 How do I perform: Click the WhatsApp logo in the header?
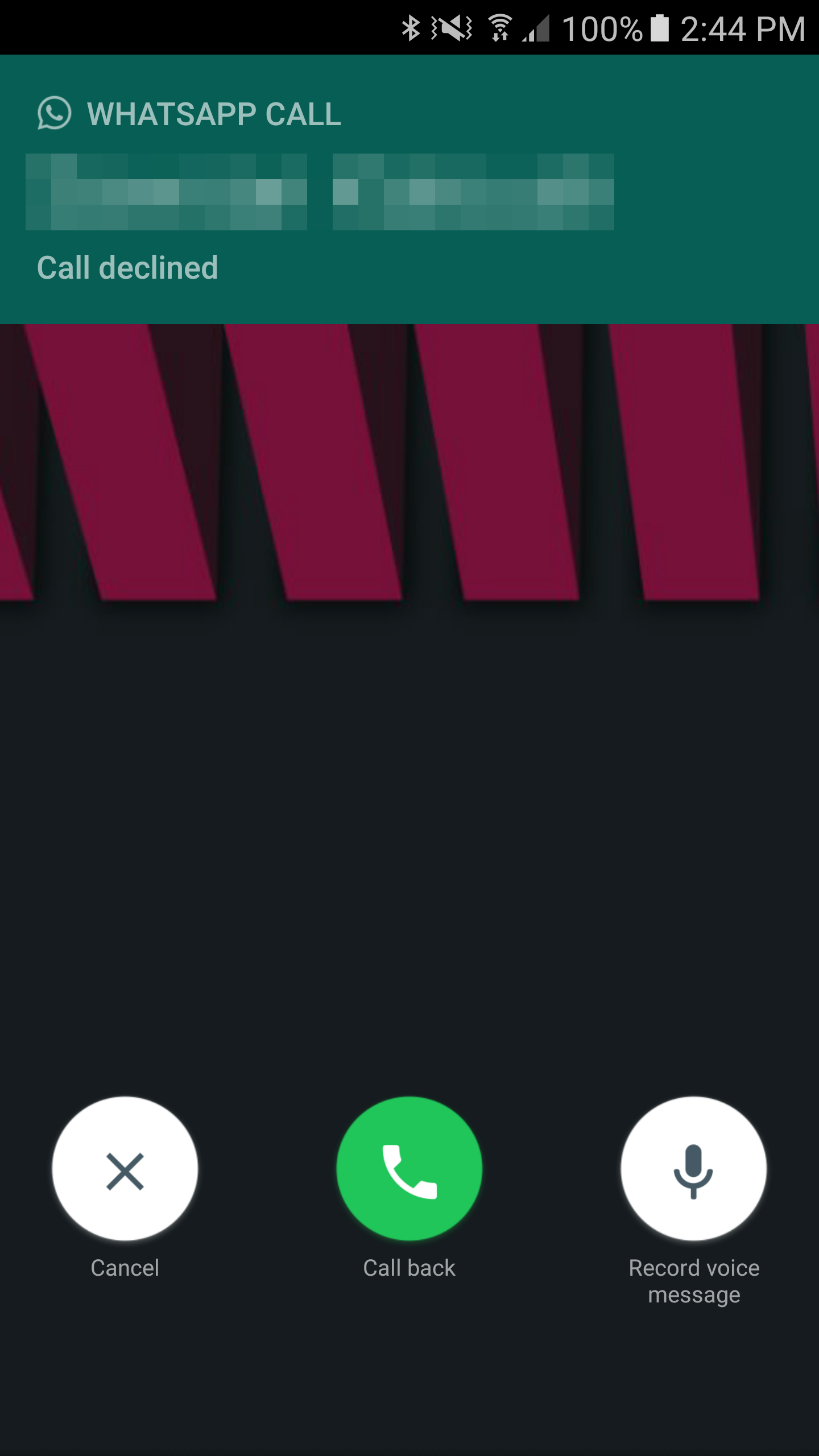tap(54, 115)
